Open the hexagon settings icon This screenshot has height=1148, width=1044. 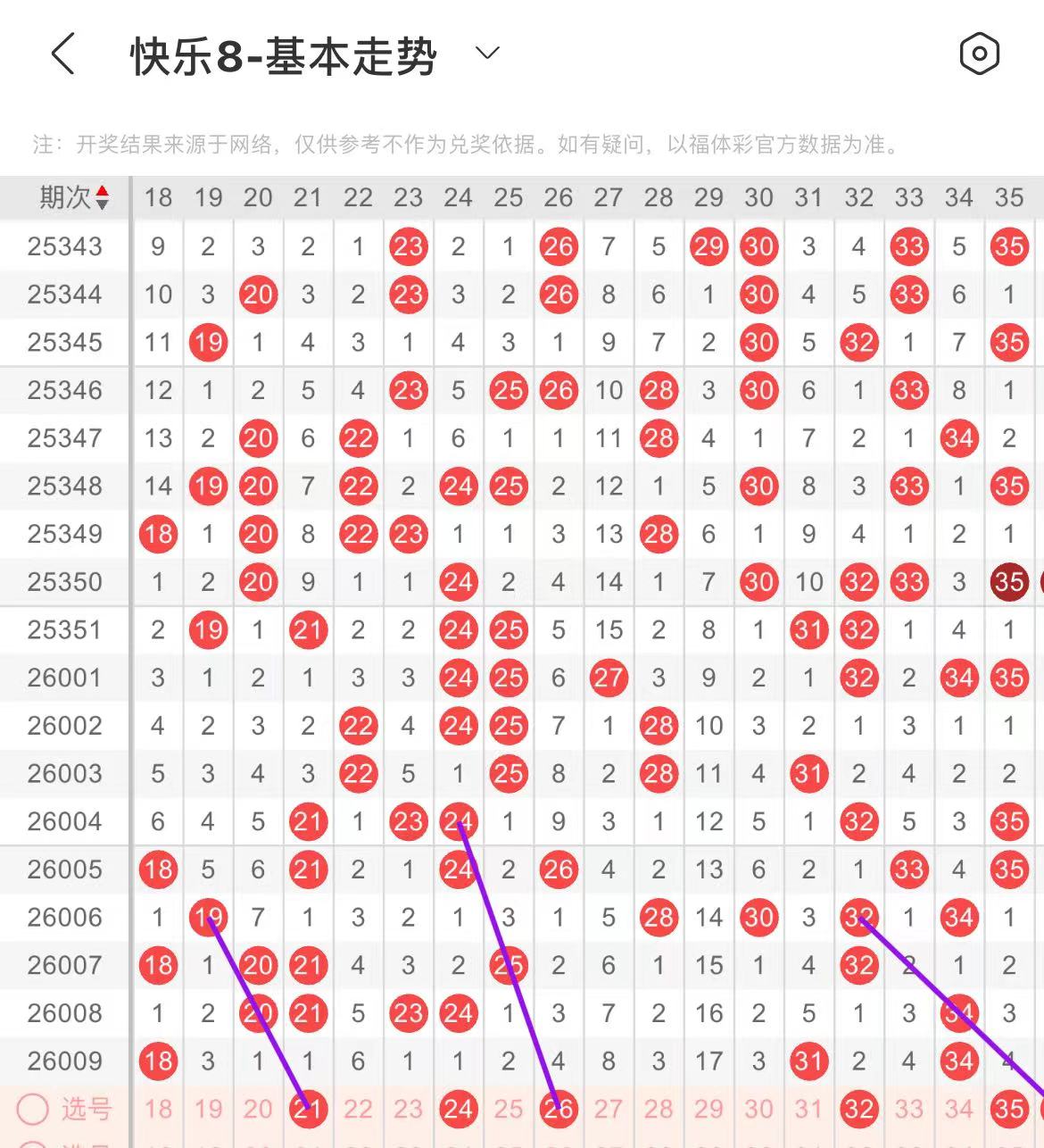[979, 54]
